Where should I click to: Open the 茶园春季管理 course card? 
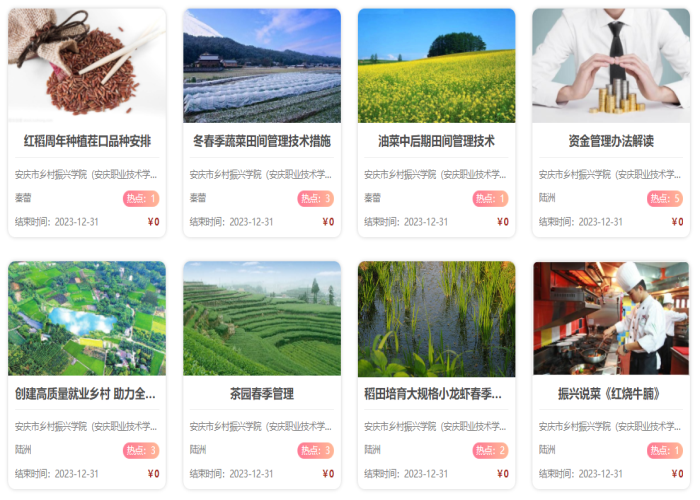(262, 394)
